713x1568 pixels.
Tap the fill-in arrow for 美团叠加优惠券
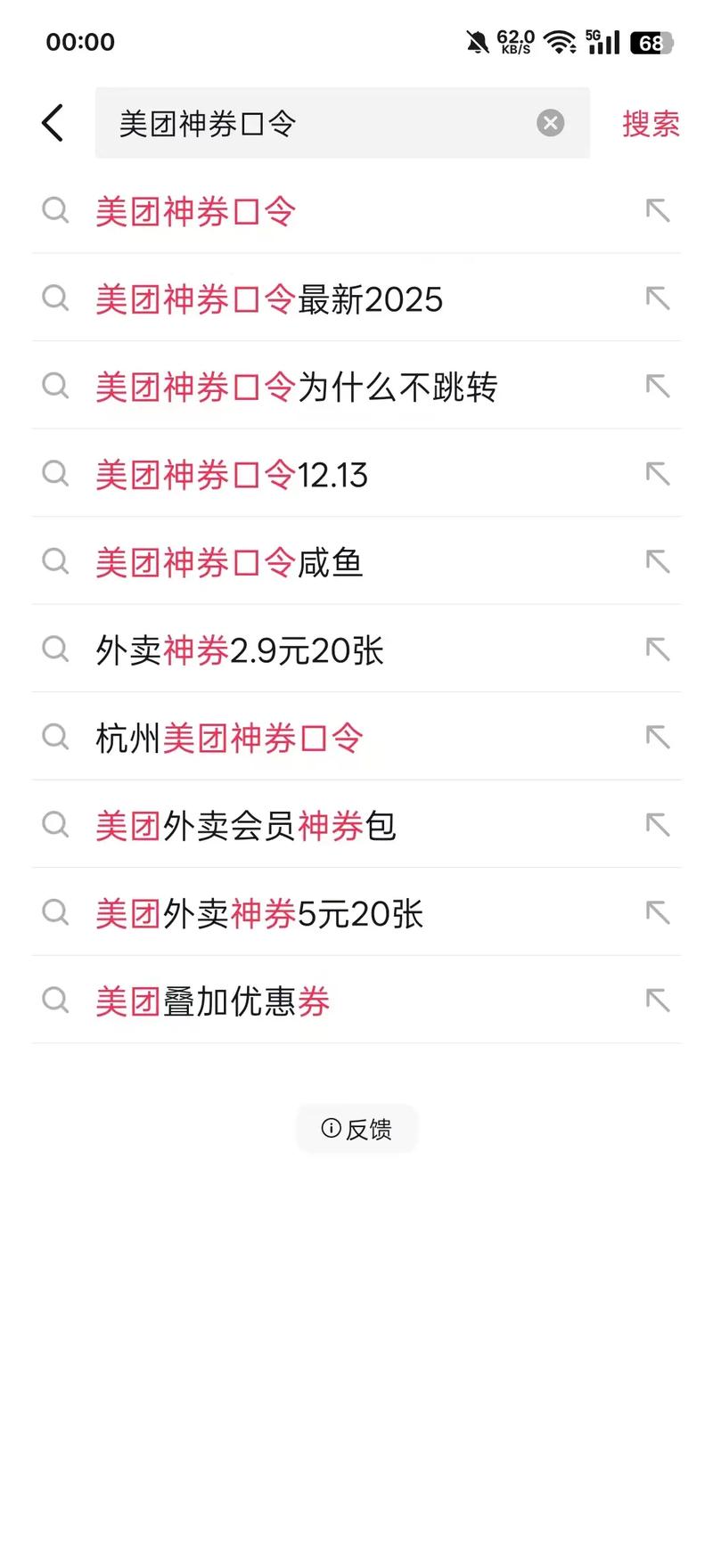click(657, 1000)
